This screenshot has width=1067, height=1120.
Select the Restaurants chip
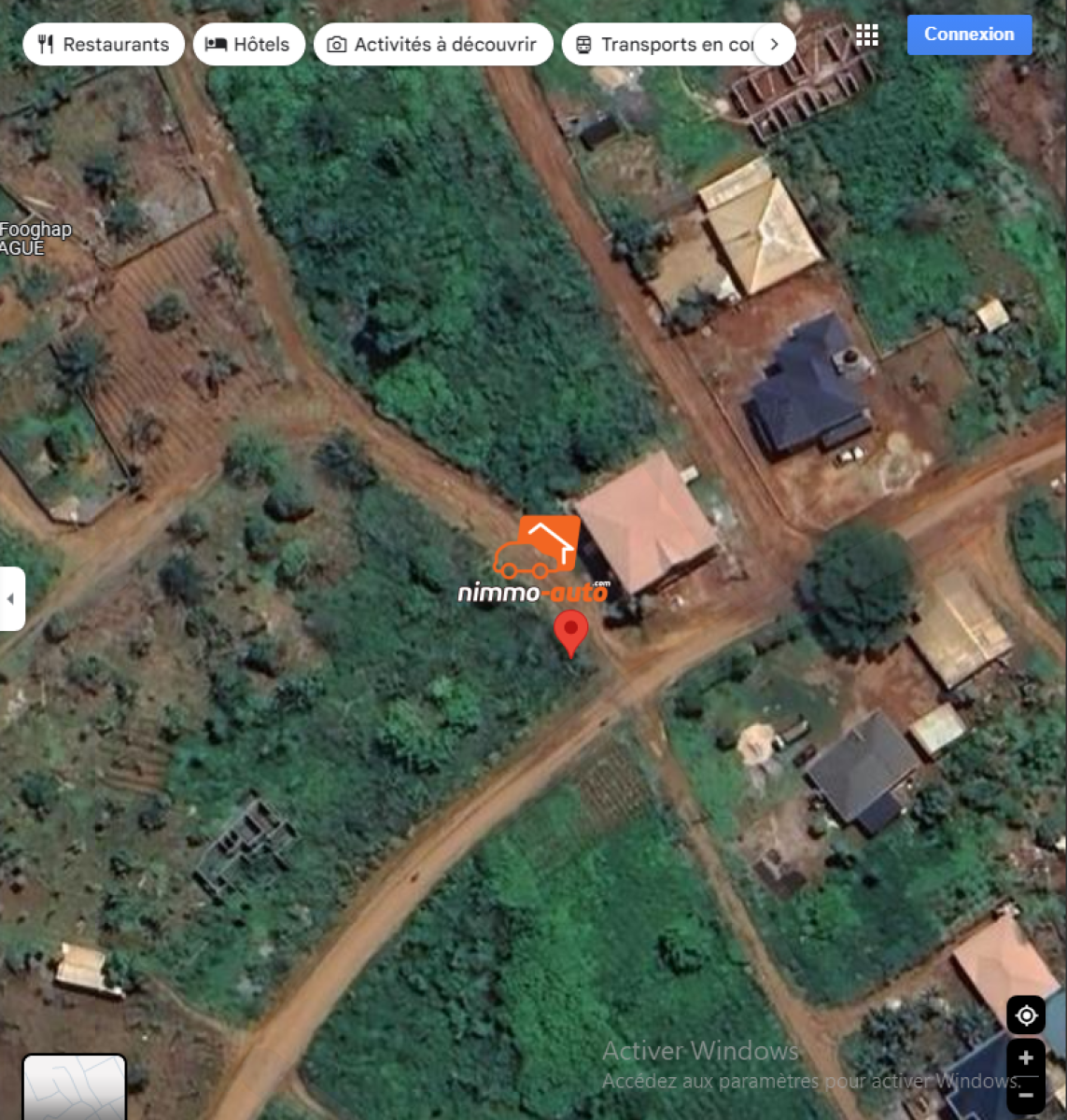[x=104, y=45]
